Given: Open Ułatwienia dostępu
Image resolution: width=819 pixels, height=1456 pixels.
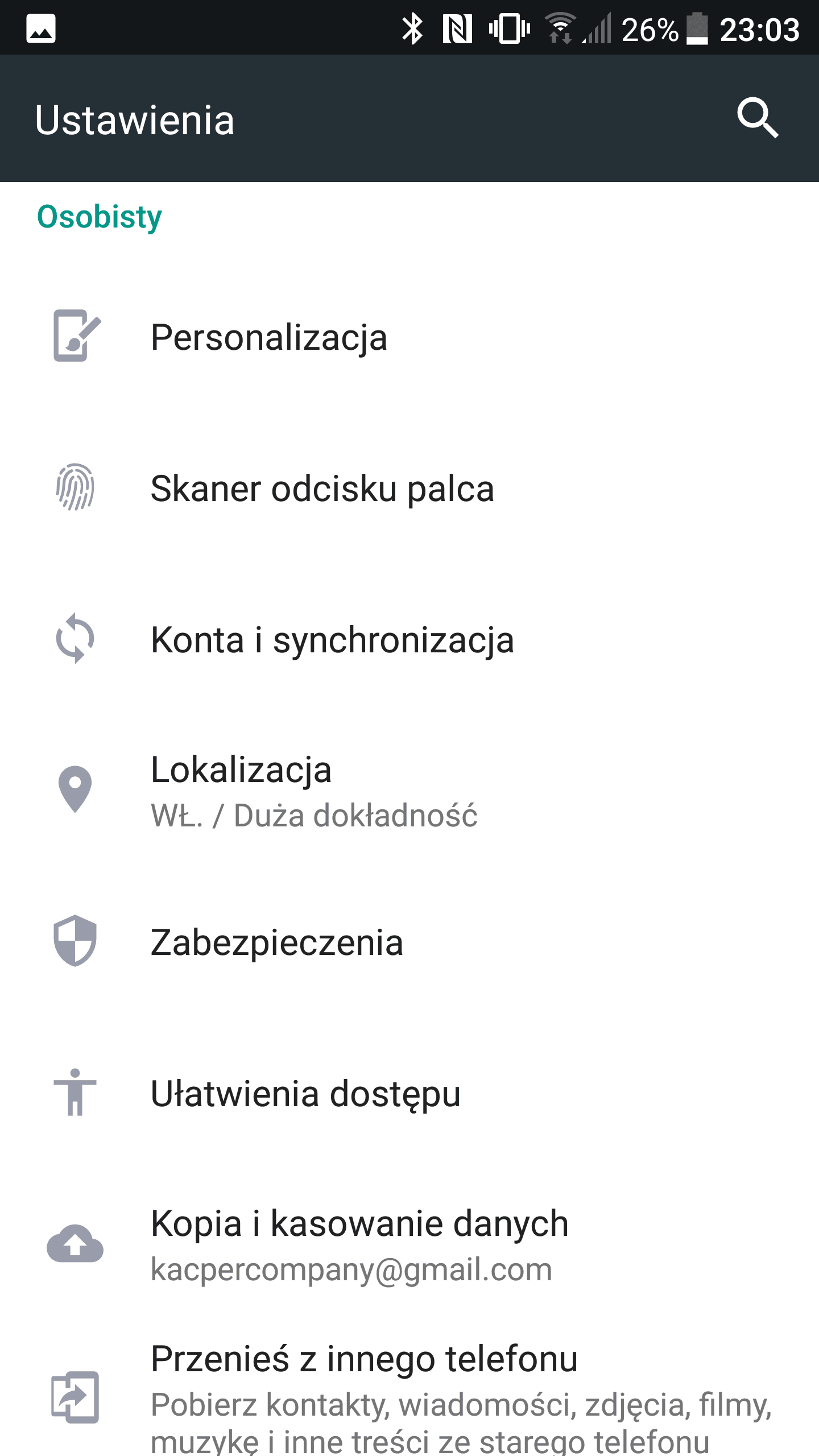Looking at the screenshot, I should (x=409, y=1093).
